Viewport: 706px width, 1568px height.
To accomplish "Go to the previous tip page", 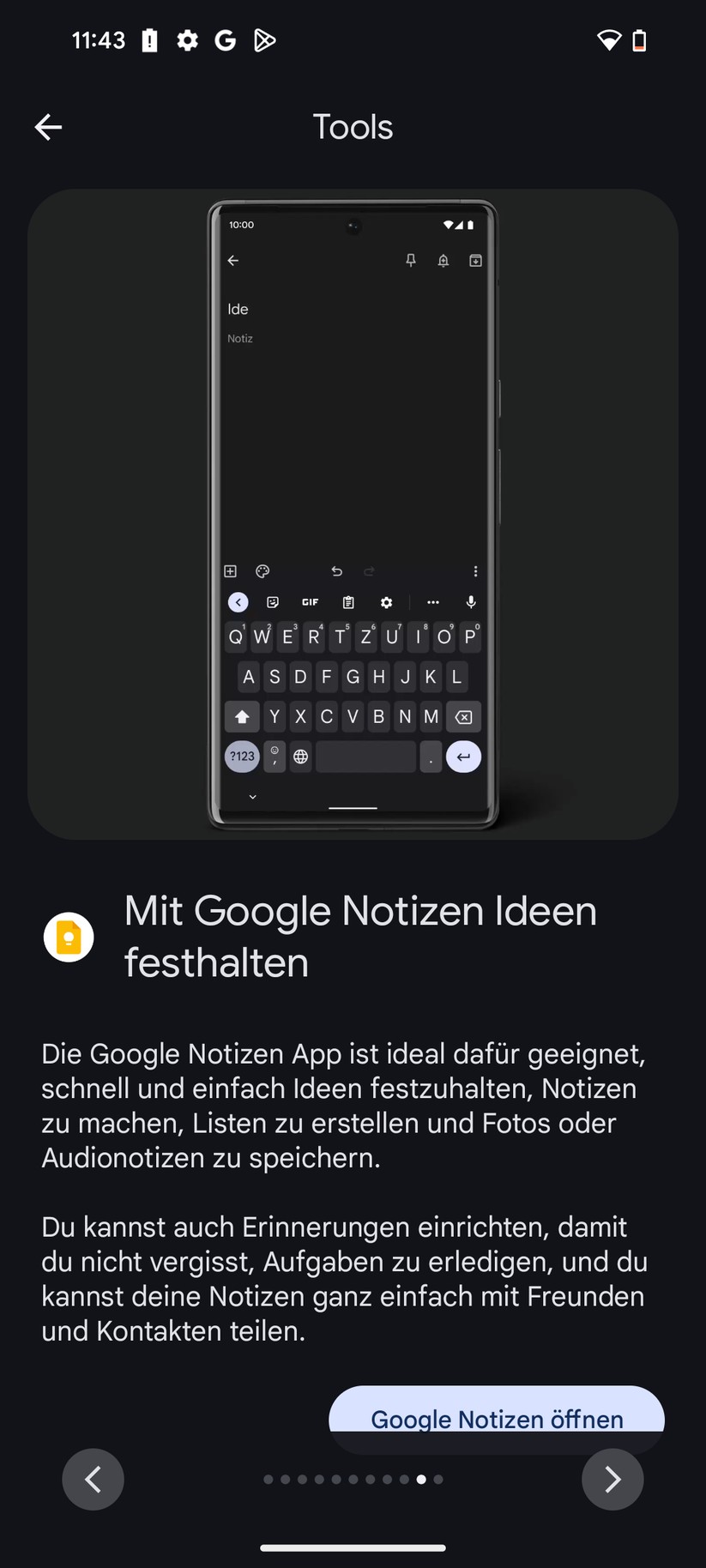I will [93, 1479].
